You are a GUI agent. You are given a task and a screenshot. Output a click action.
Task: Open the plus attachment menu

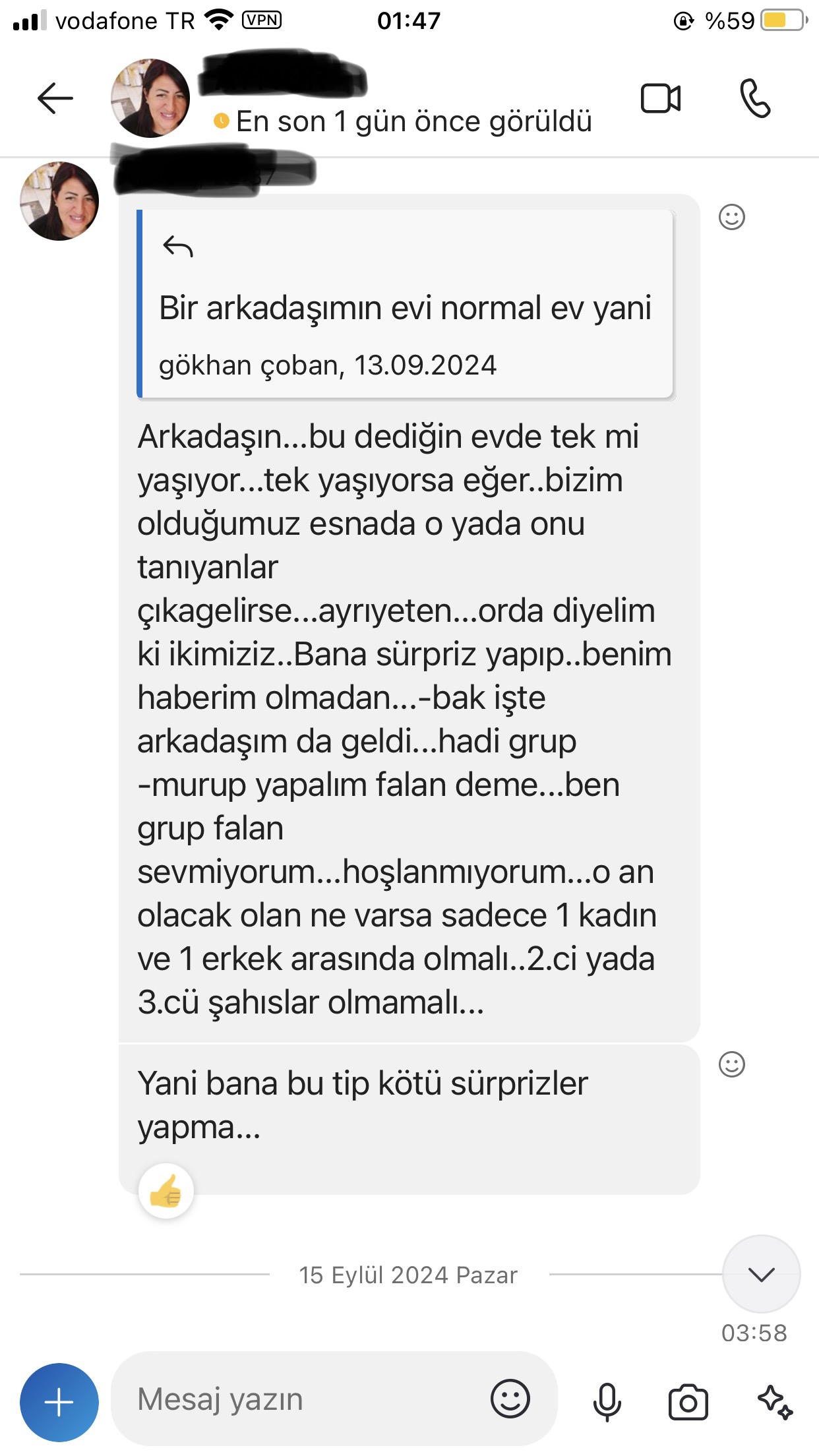(x=59, y=1402)
